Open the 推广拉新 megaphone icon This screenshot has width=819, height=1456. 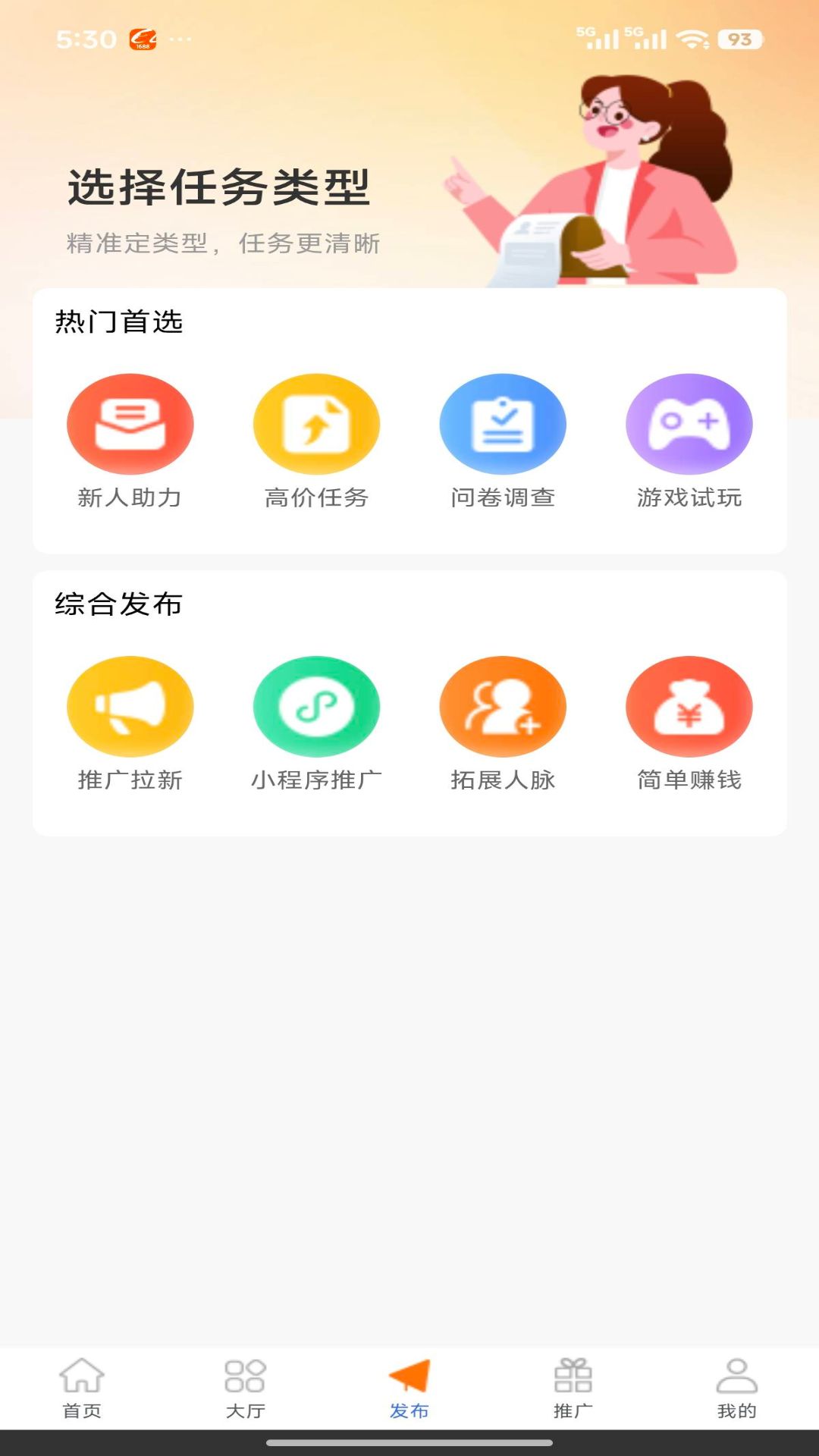pos(130,706)
